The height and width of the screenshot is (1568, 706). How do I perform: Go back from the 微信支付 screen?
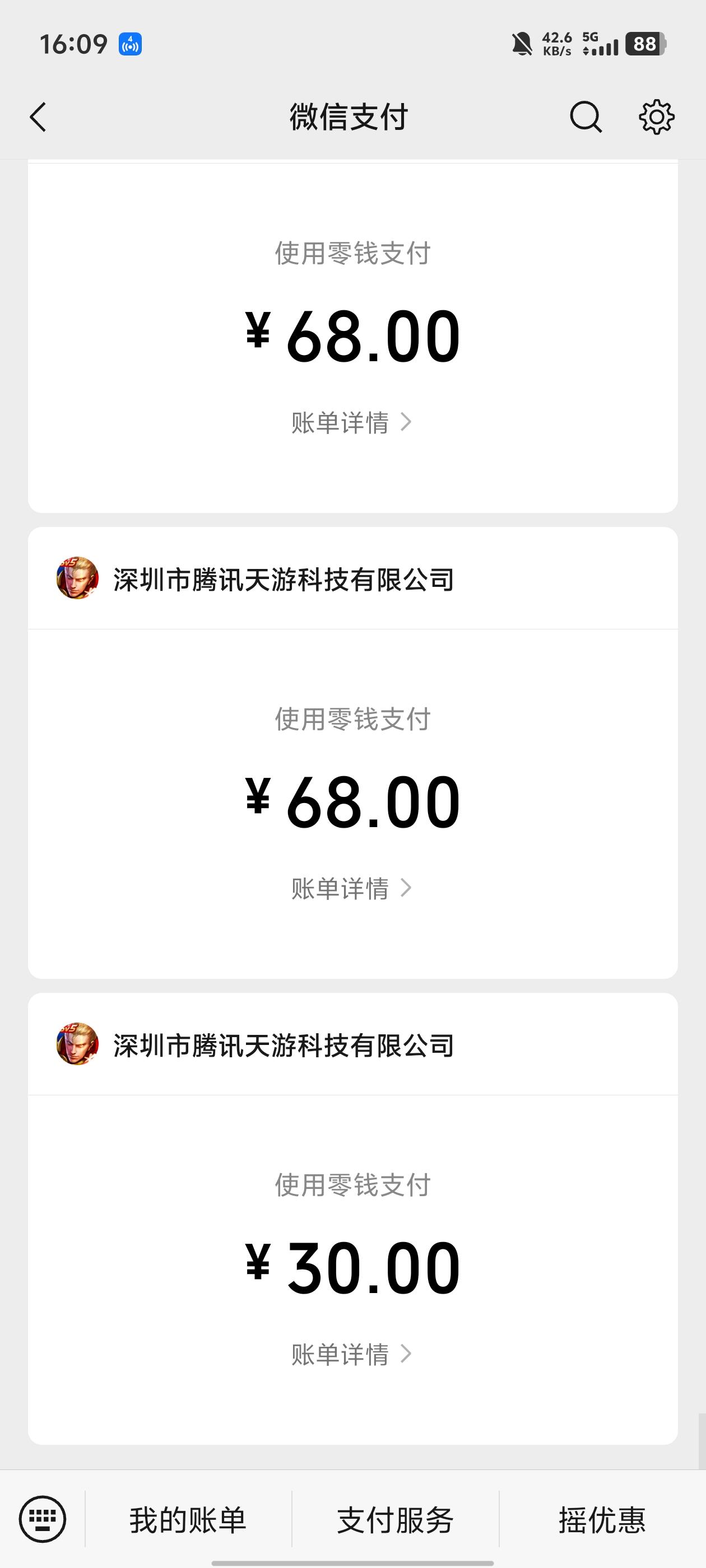tap(38, 117)
